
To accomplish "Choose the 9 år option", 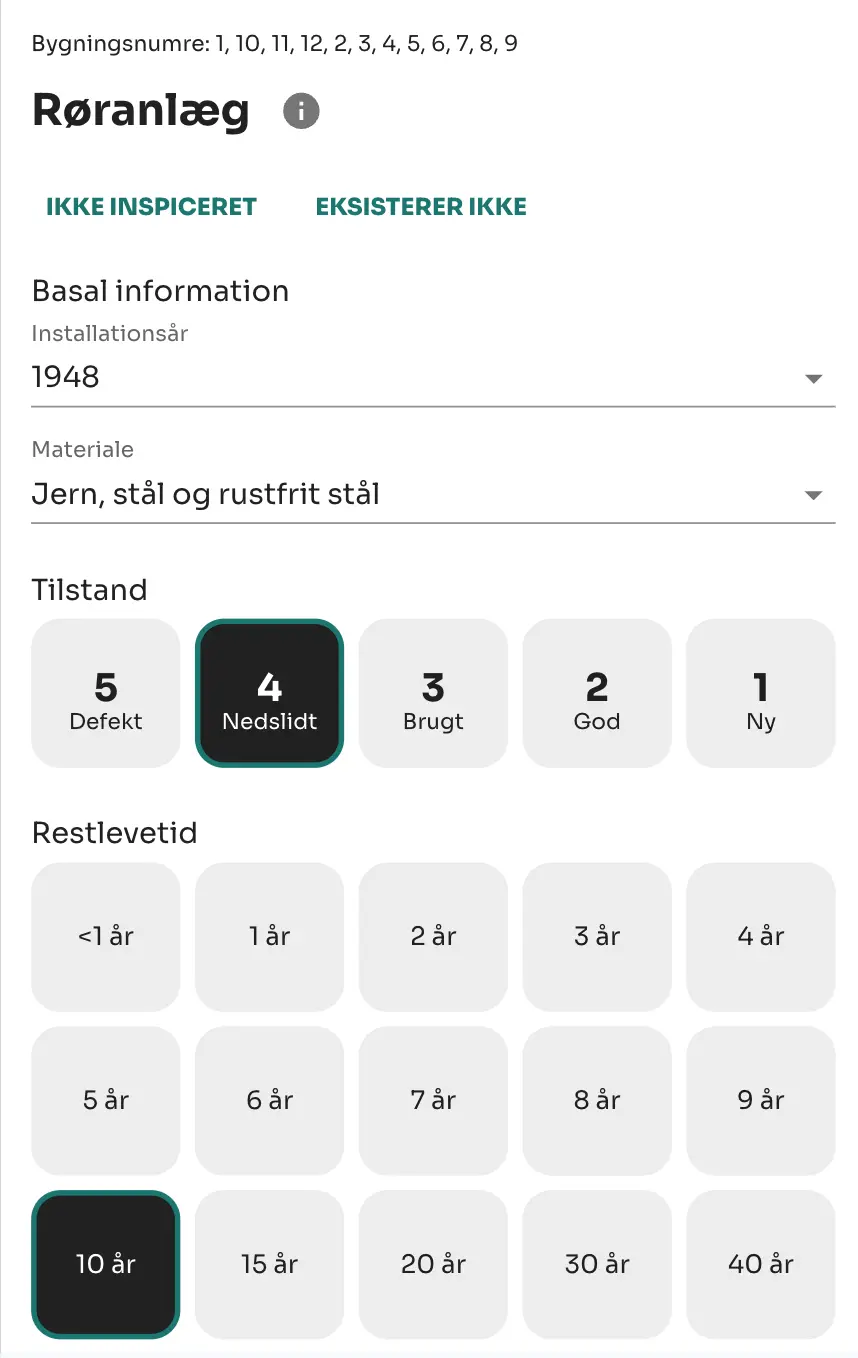I will tap(760, 1101).
